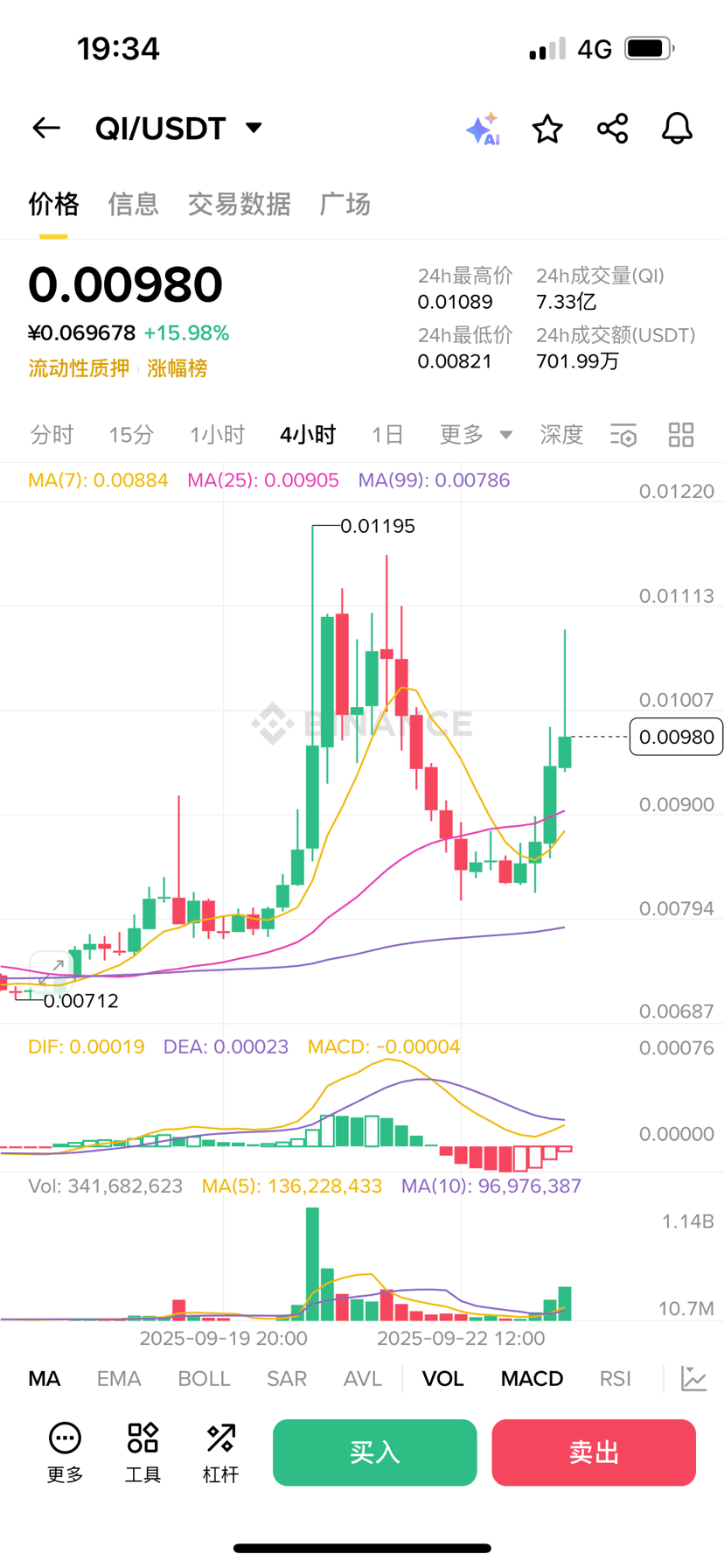Select the 15分 chart interval
The height and width of the screenshot is (1568, 724).
131,435
